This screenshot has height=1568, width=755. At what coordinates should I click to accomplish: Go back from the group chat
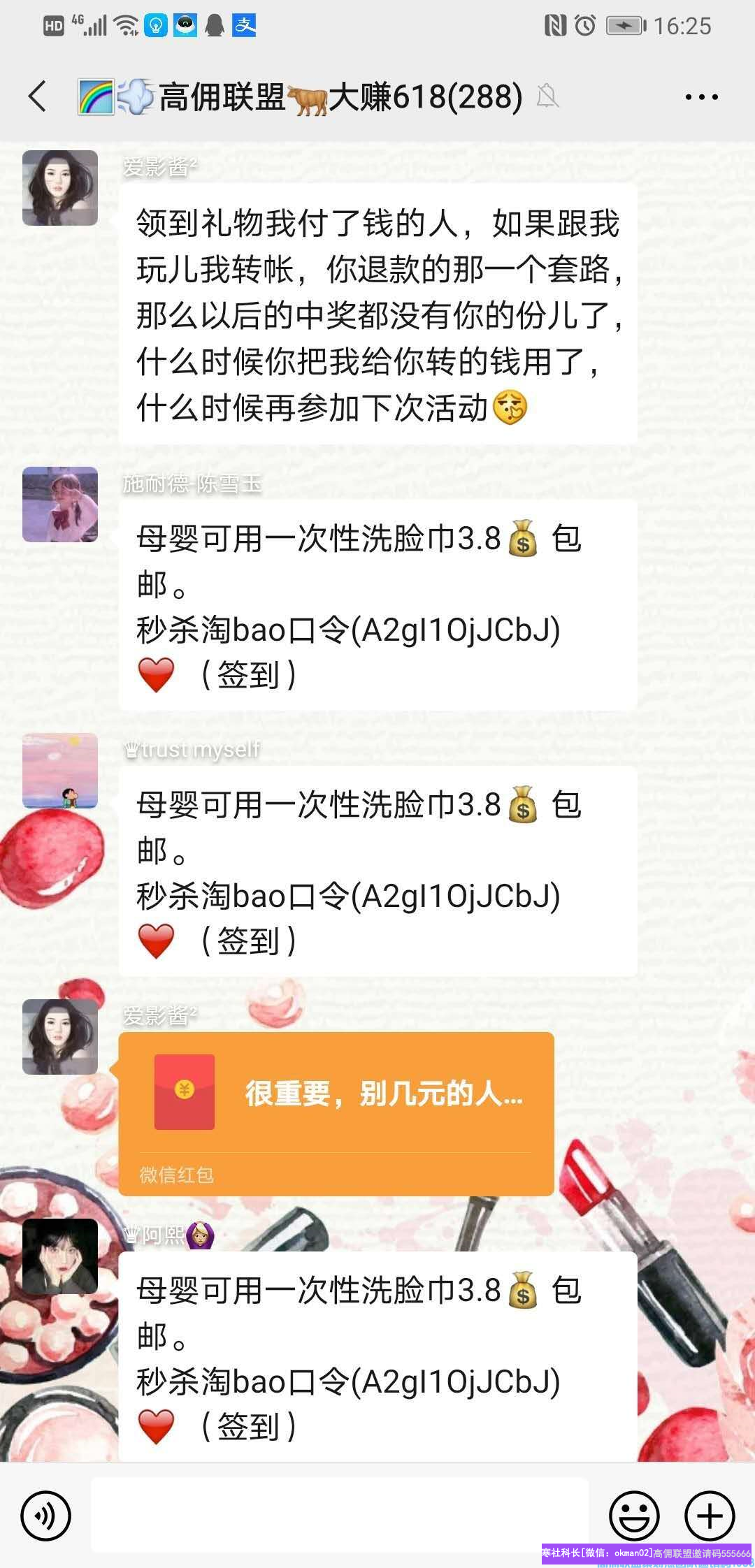(x=38, y=96)
